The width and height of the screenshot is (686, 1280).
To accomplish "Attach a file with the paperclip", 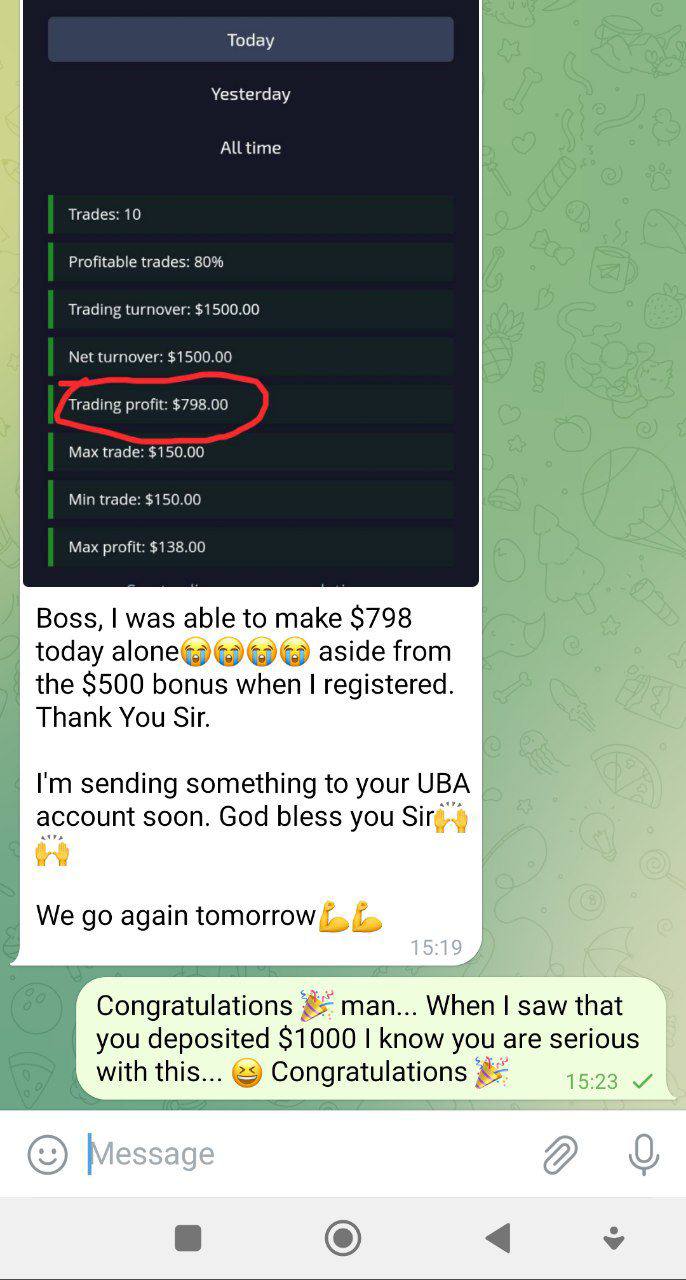I will point(560,1155).
